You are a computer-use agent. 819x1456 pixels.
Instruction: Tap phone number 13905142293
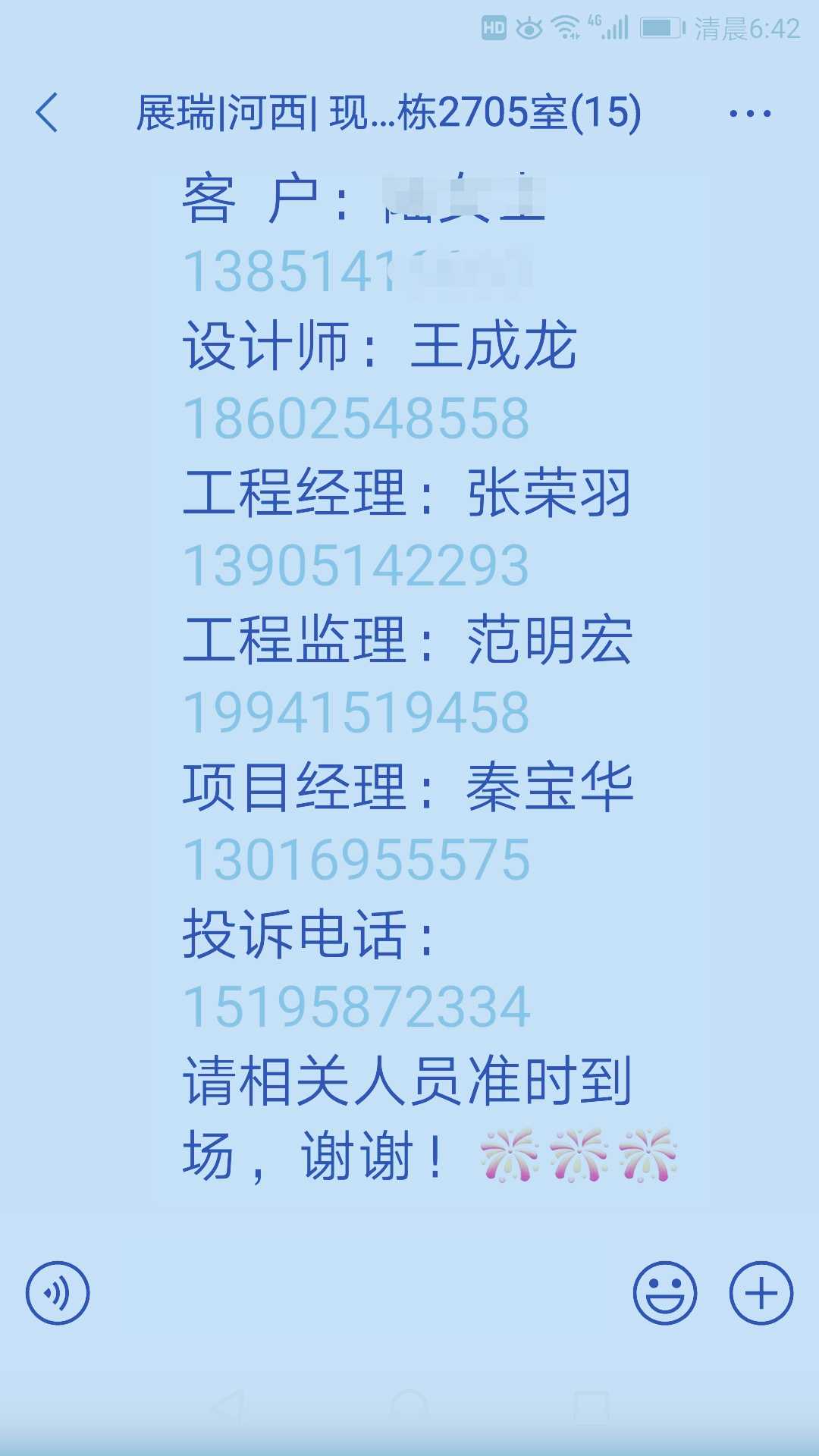(356, 566)
